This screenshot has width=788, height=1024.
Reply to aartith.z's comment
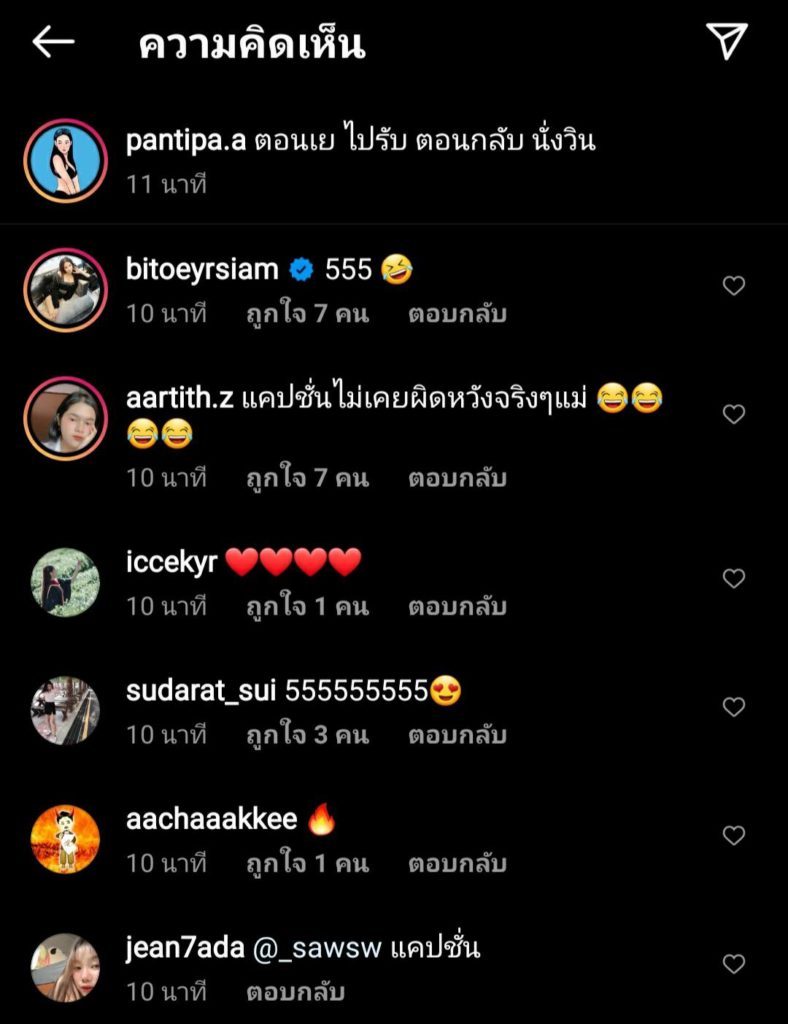(457, 478)
